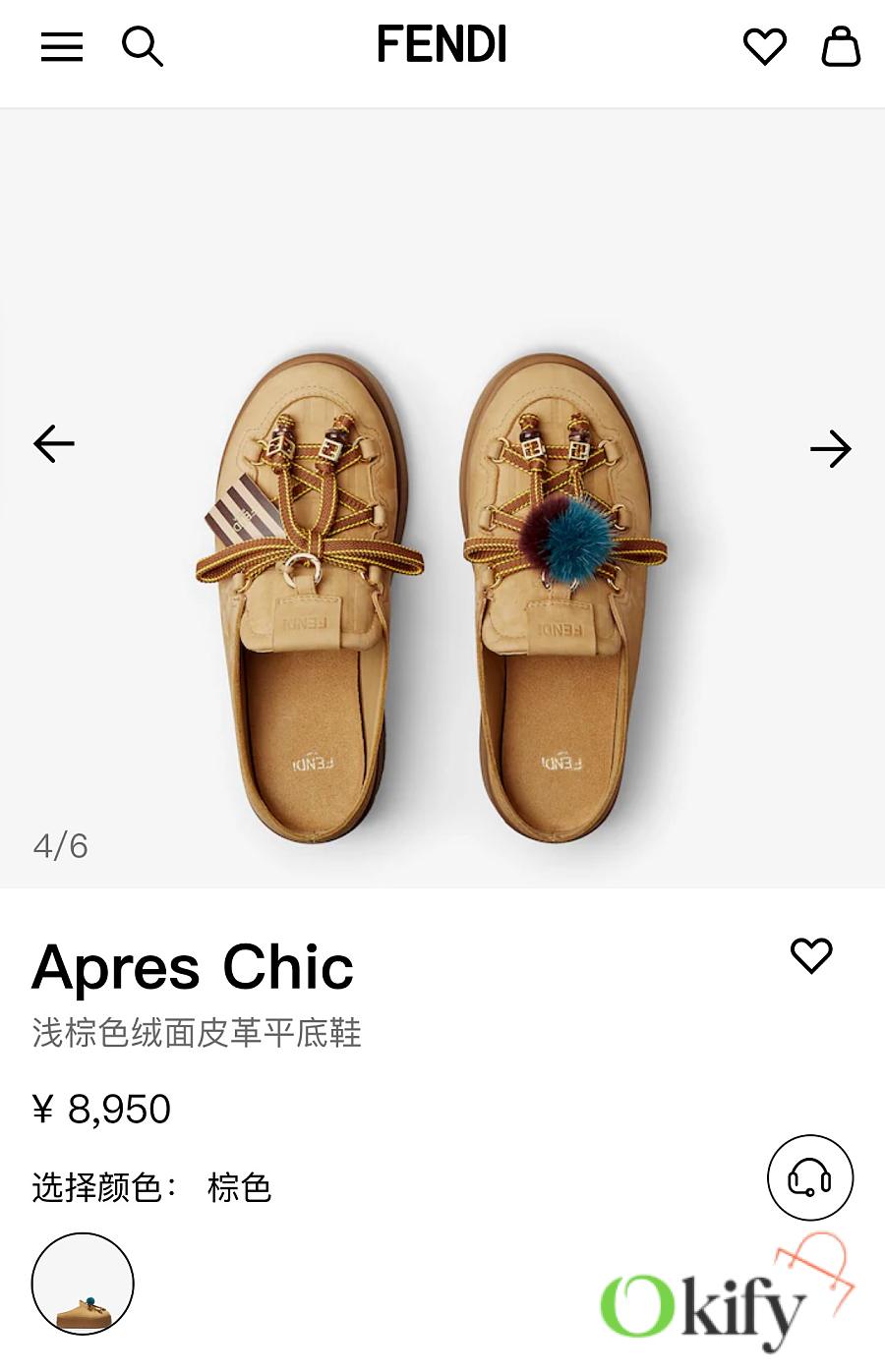The width and height of the screenshot is (885, 1372).
Task: Select the brown color swatch
Action: (83, 1284)
